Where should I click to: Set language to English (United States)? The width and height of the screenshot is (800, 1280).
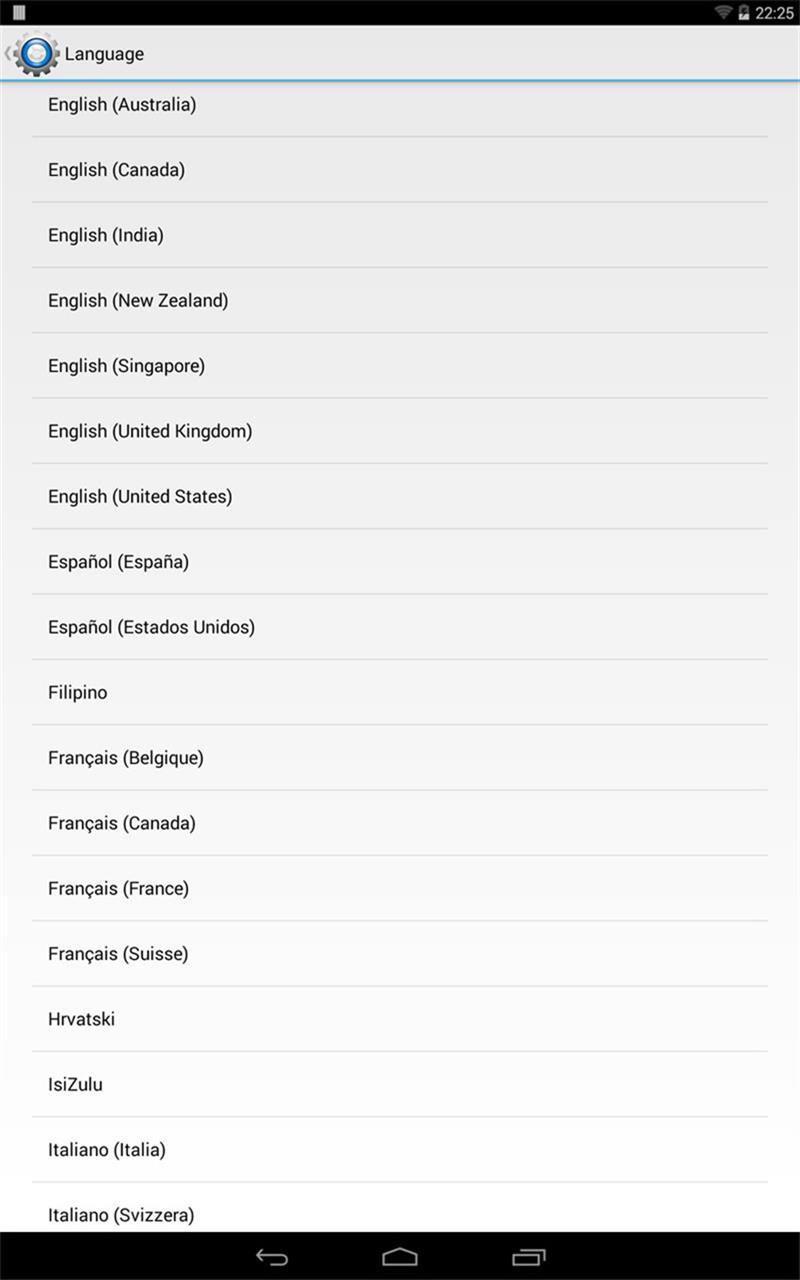tap(140, 496)
